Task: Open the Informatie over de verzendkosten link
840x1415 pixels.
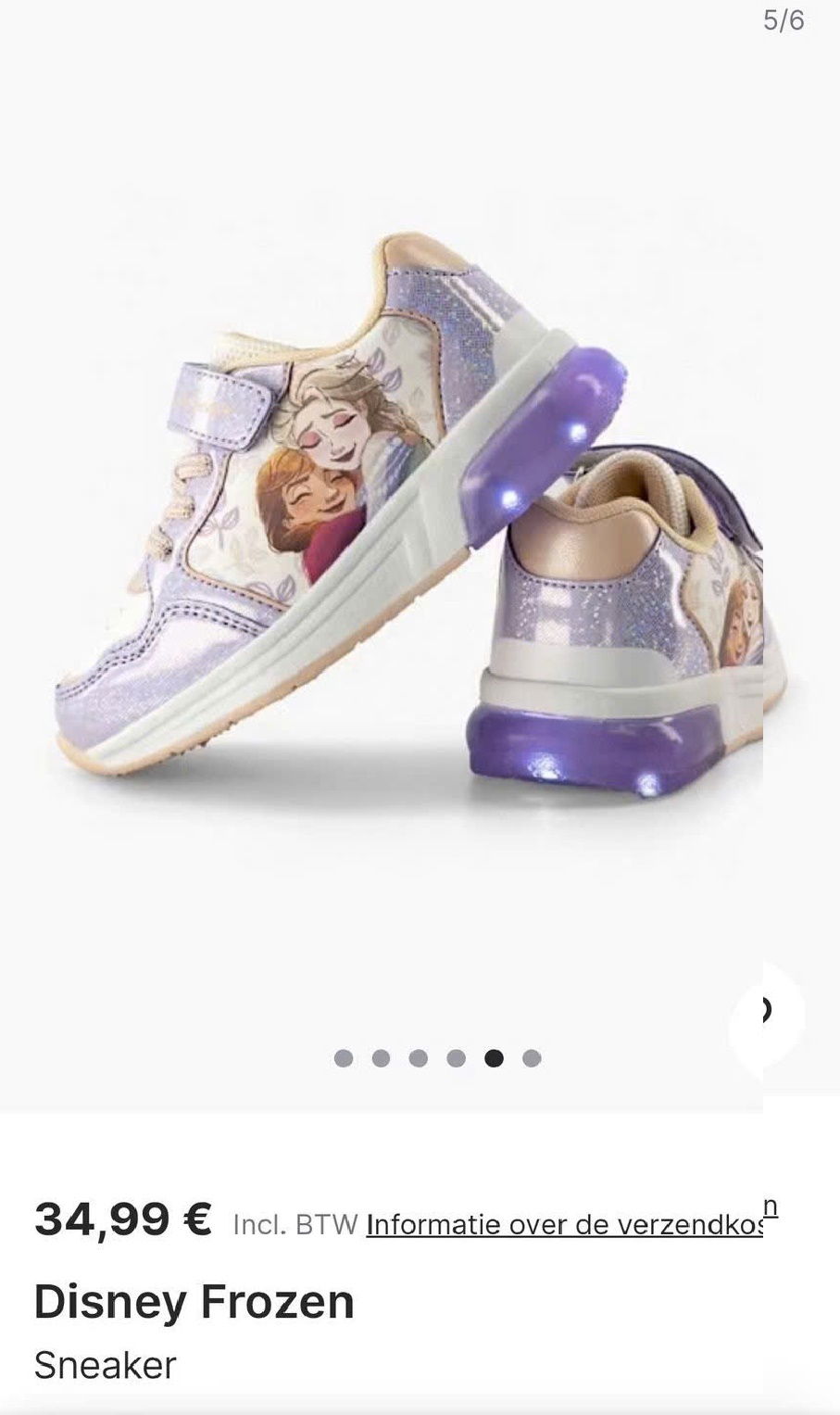Action: click(x=565, y=1224)
